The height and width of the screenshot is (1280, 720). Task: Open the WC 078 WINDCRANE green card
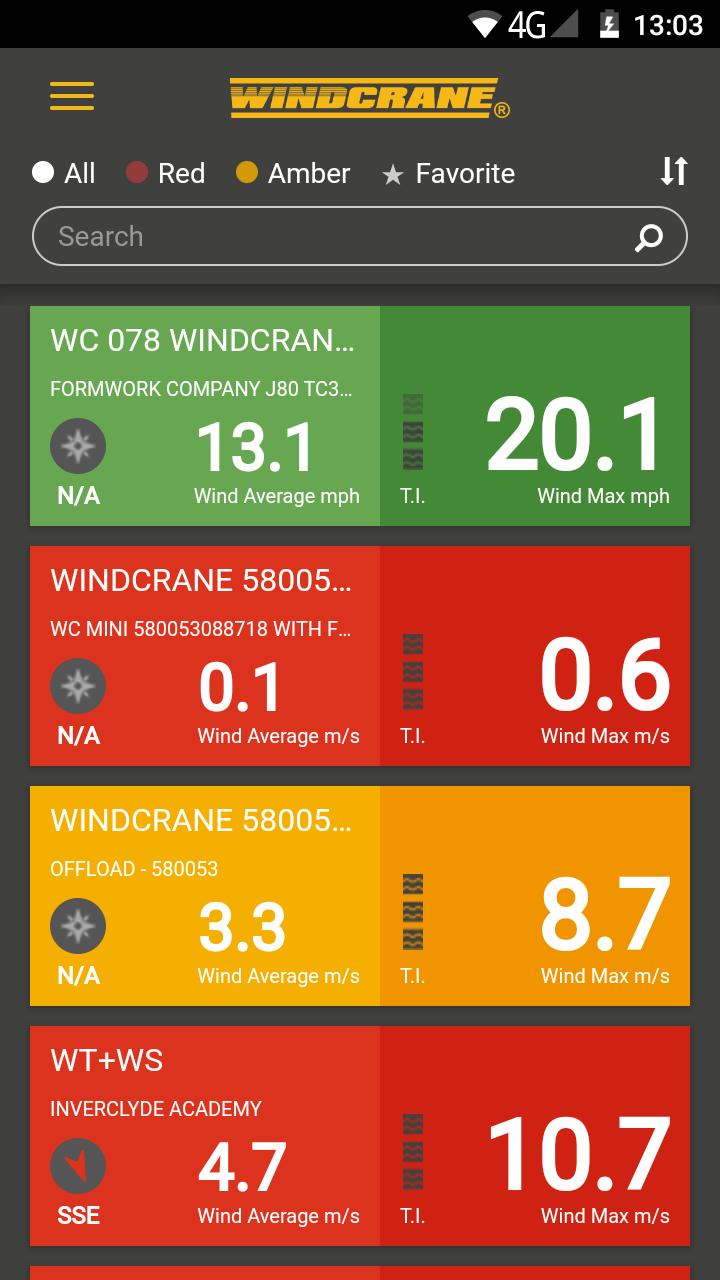coord(360,416)
